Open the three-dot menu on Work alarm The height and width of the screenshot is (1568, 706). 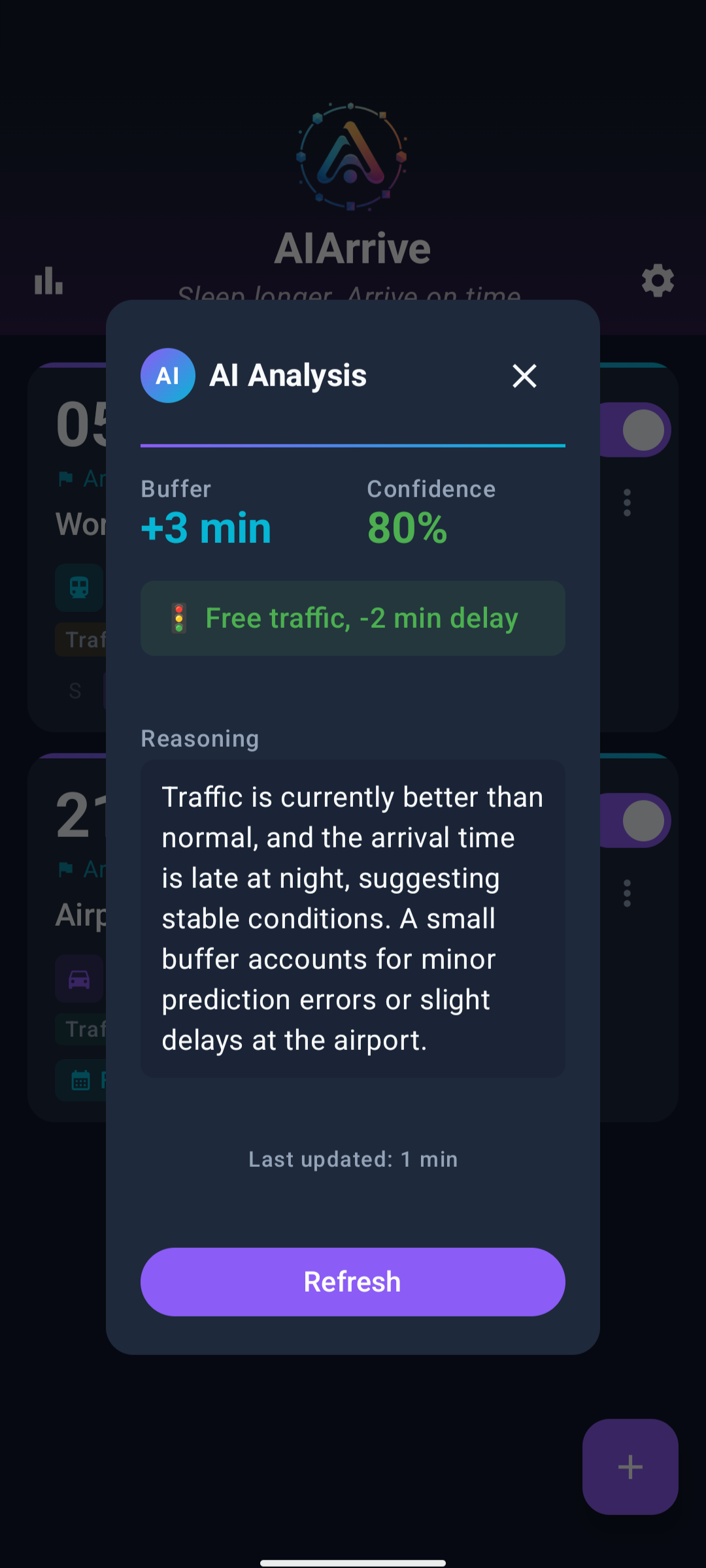pyautogui.click(x=626, y=502)
